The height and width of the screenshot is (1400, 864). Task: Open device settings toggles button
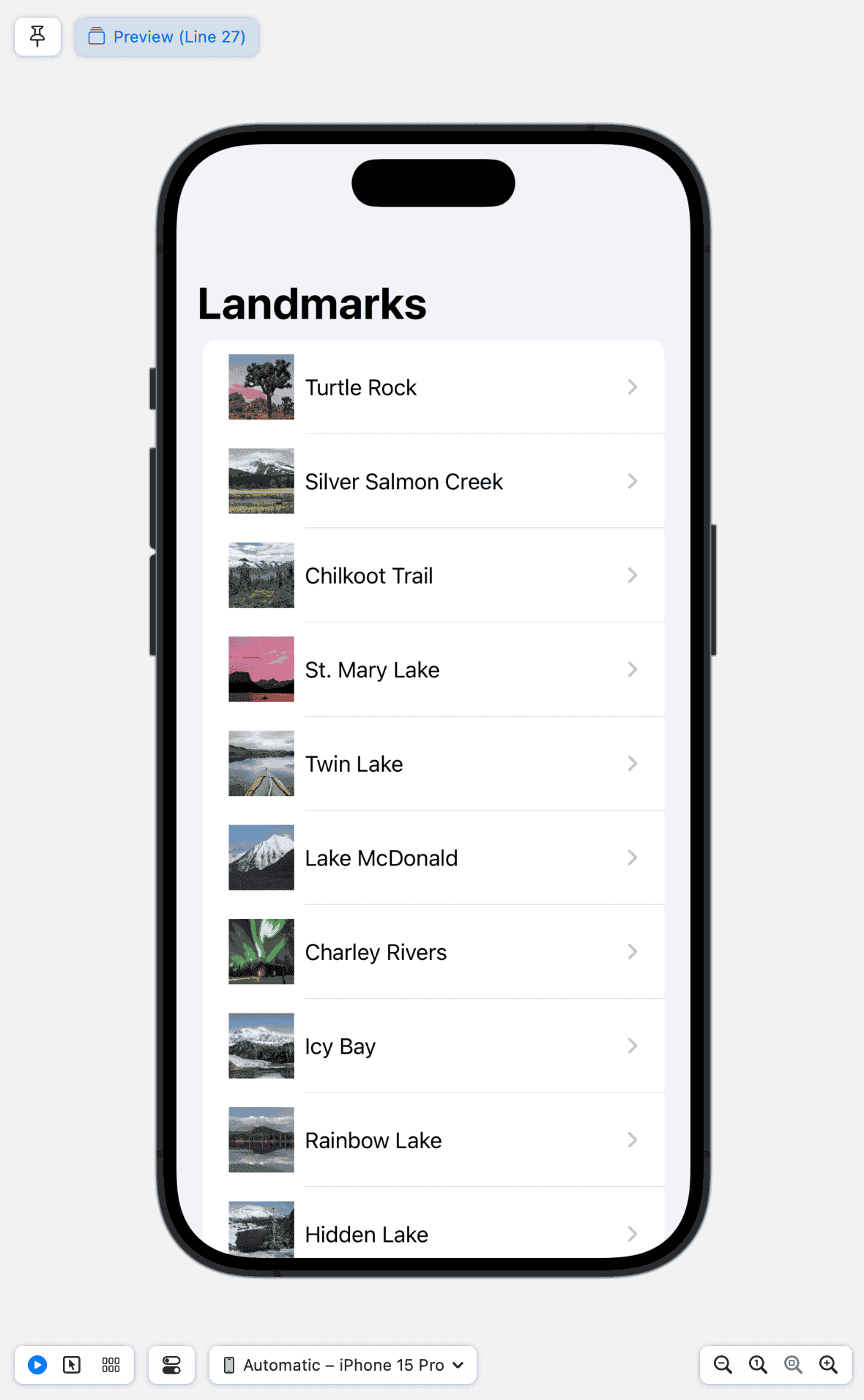171,1365
